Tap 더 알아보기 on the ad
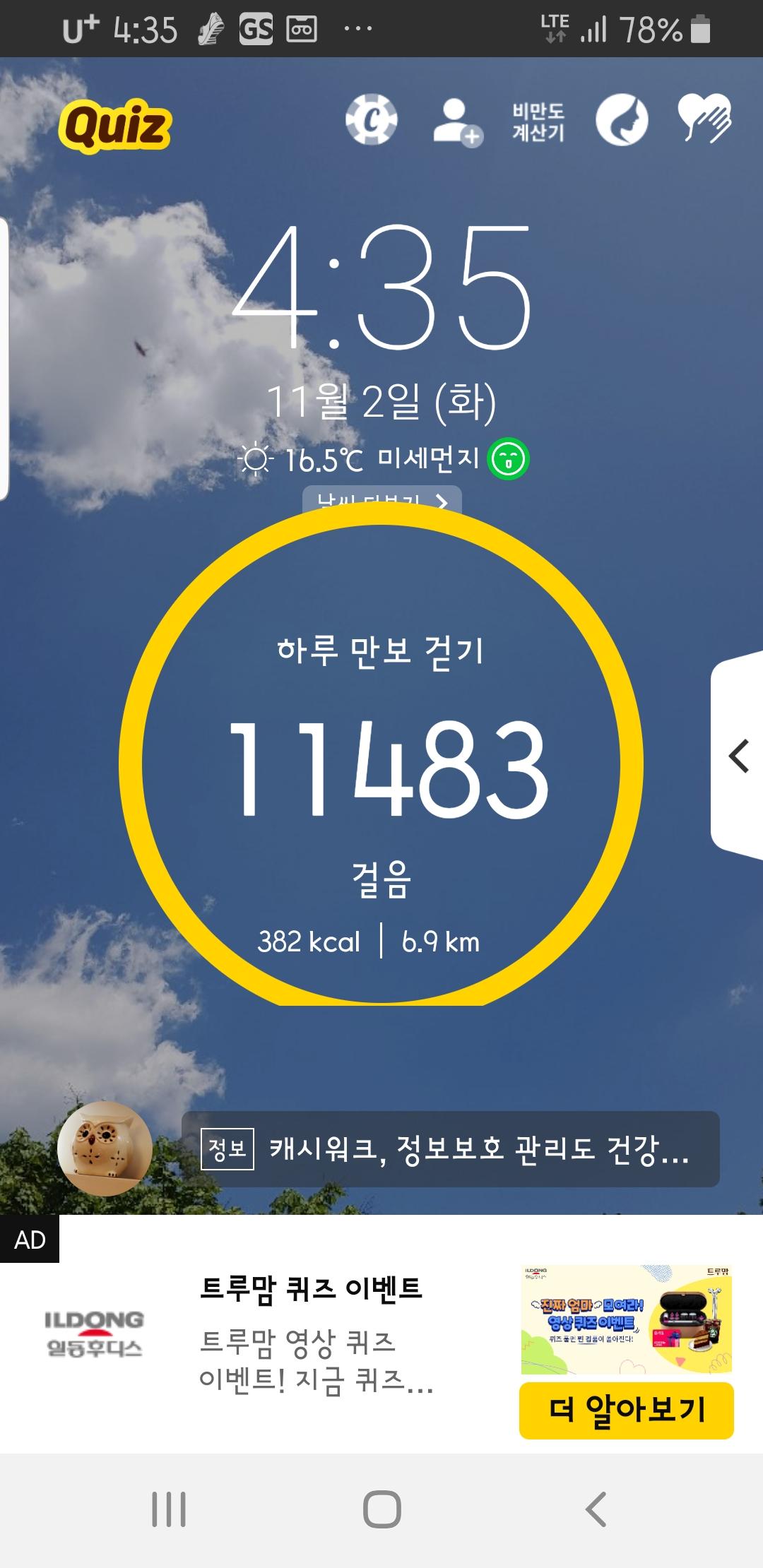This screenshot has width=763, height=1568. point(627,1410)
